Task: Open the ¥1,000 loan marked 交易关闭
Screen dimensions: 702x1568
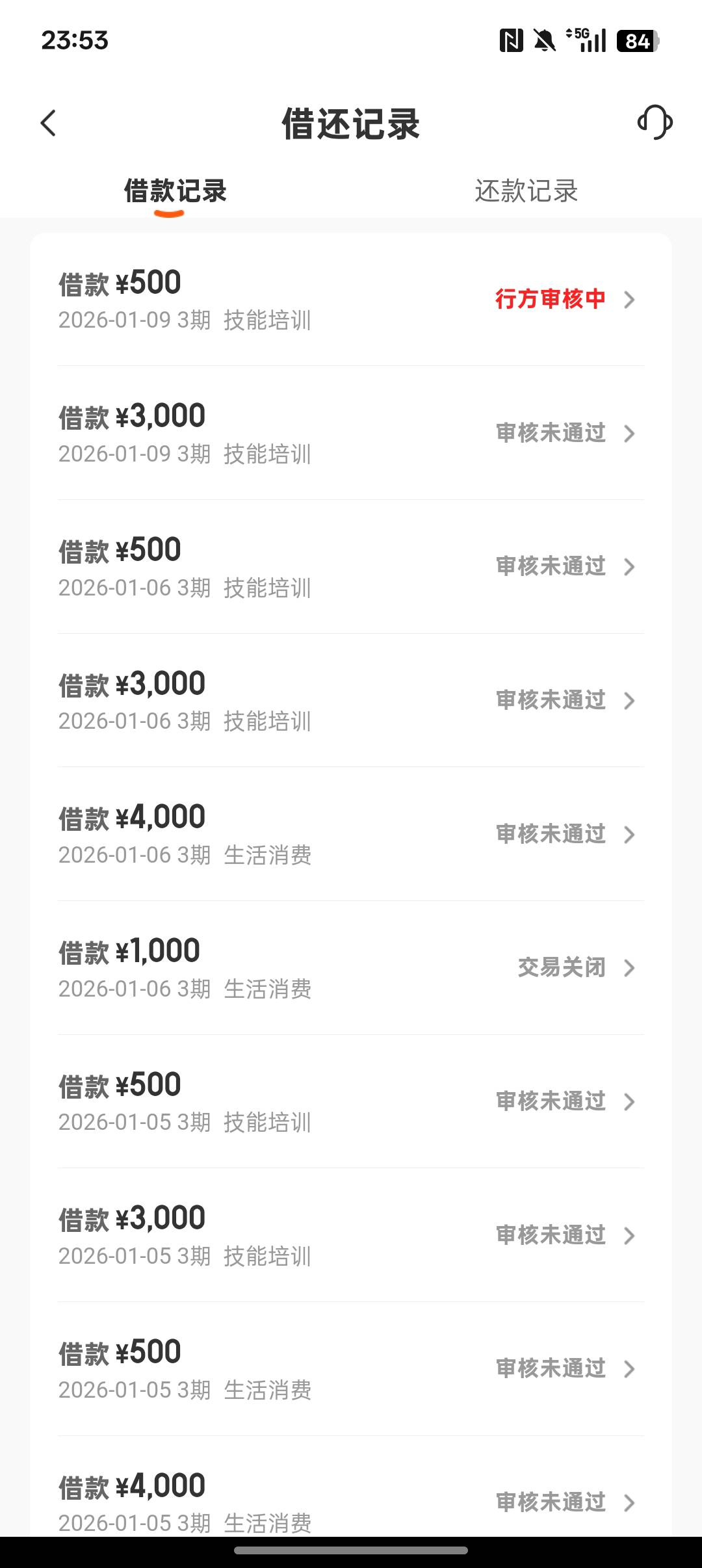Action: [x=351, y=968]
